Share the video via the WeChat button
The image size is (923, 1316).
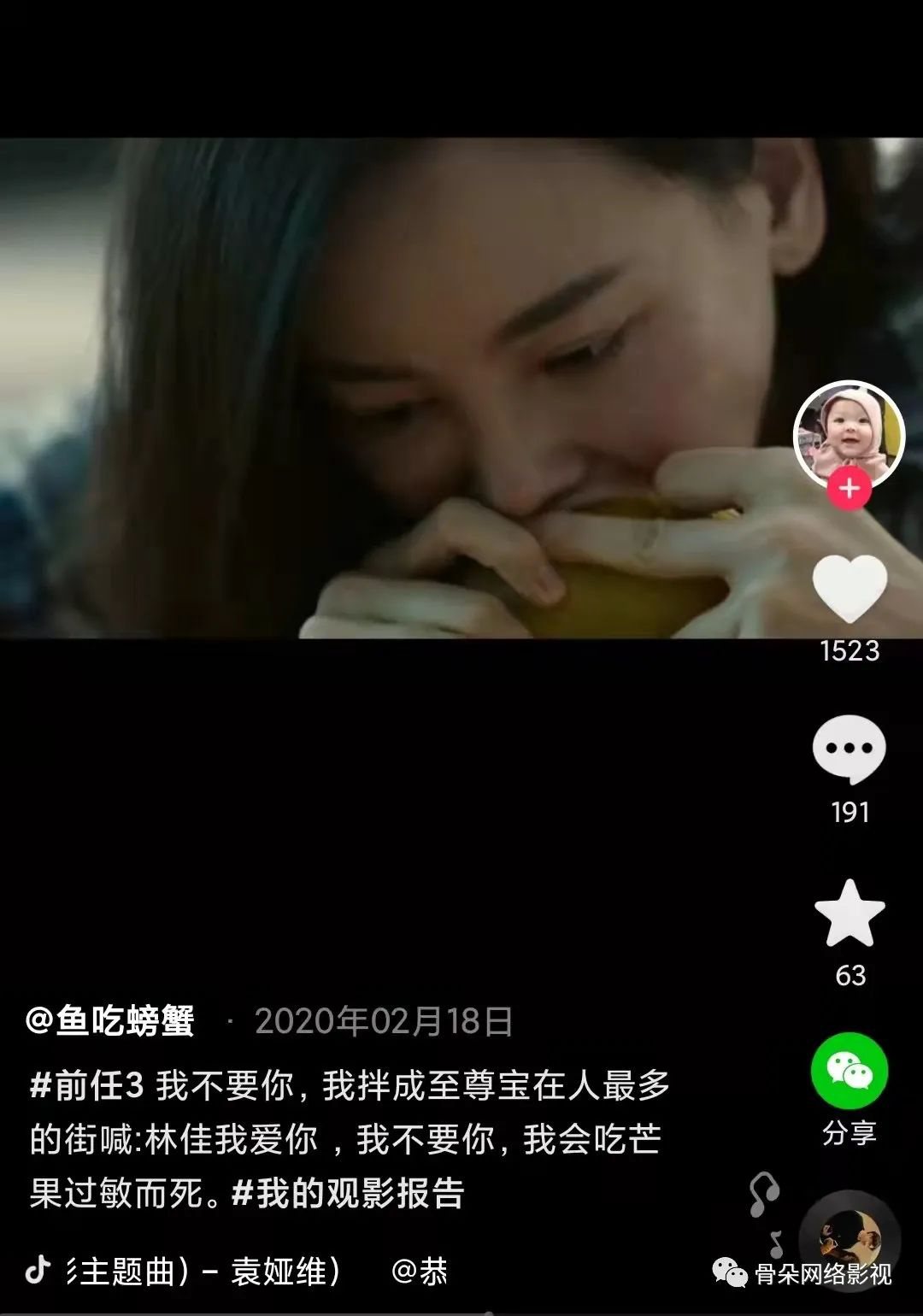(x=849, y=1071)
